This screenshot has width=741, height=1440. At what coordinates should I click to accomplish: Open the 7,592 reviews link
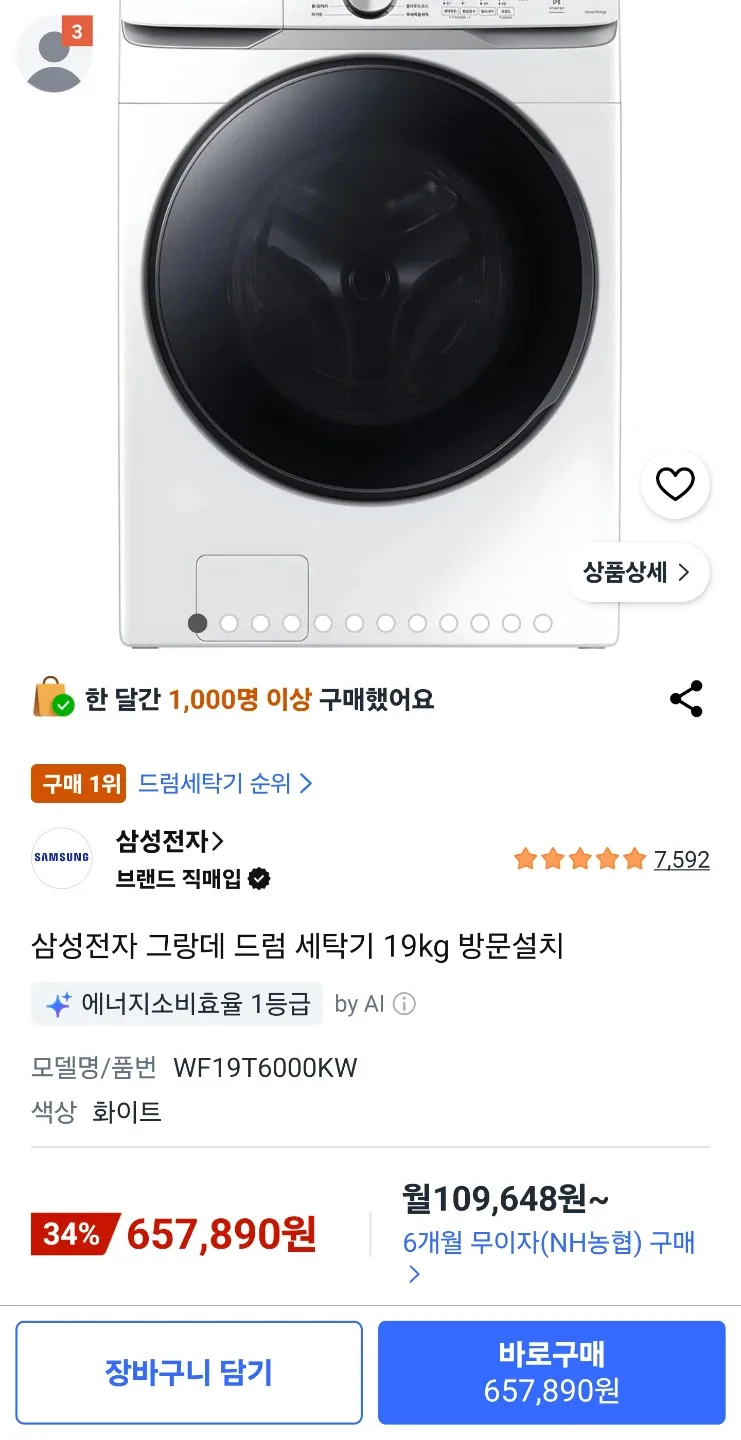(682, 858)
